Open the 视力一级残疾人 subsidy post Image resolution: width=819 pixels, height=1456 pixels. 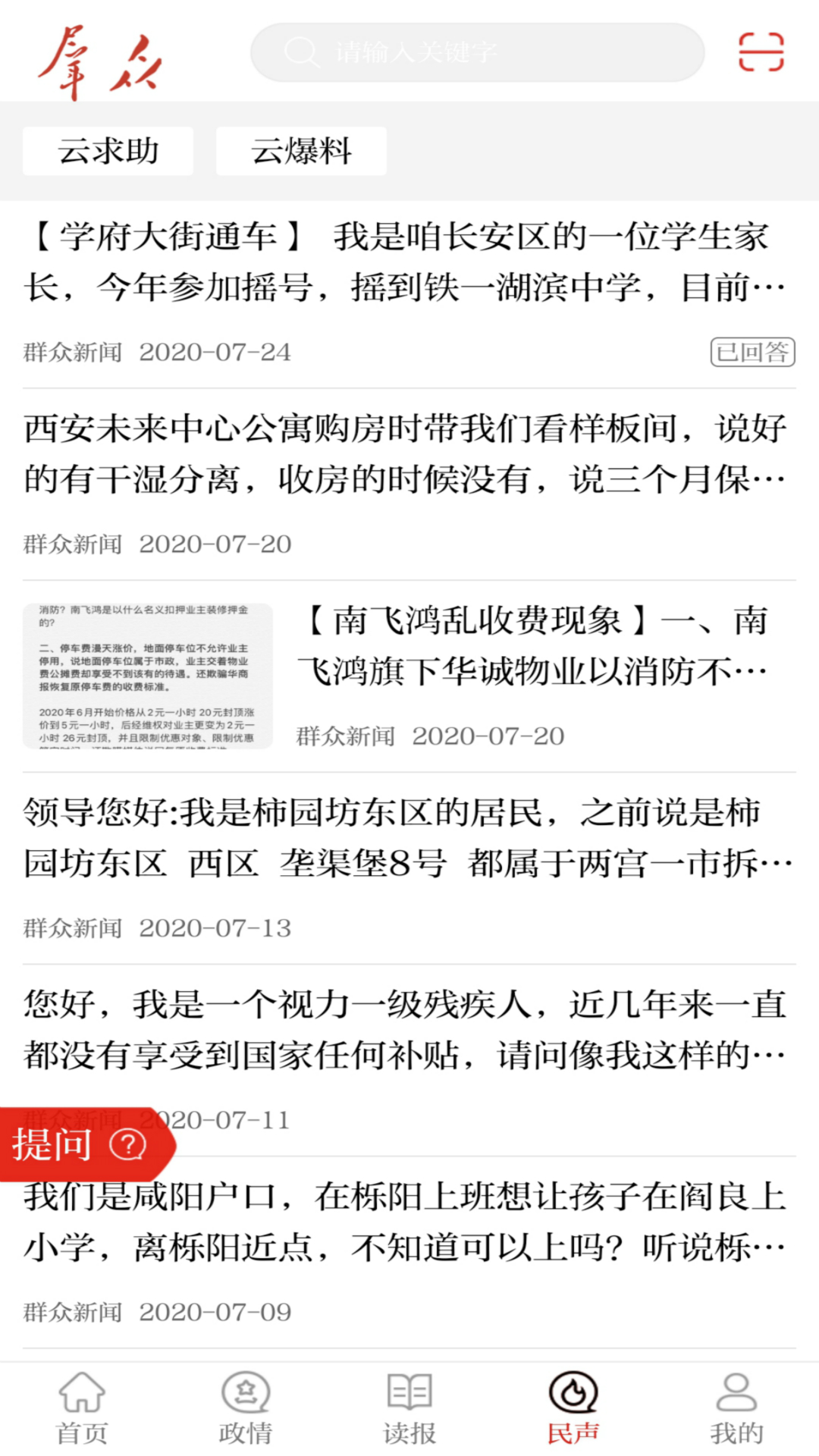[x=409, y=1060]
